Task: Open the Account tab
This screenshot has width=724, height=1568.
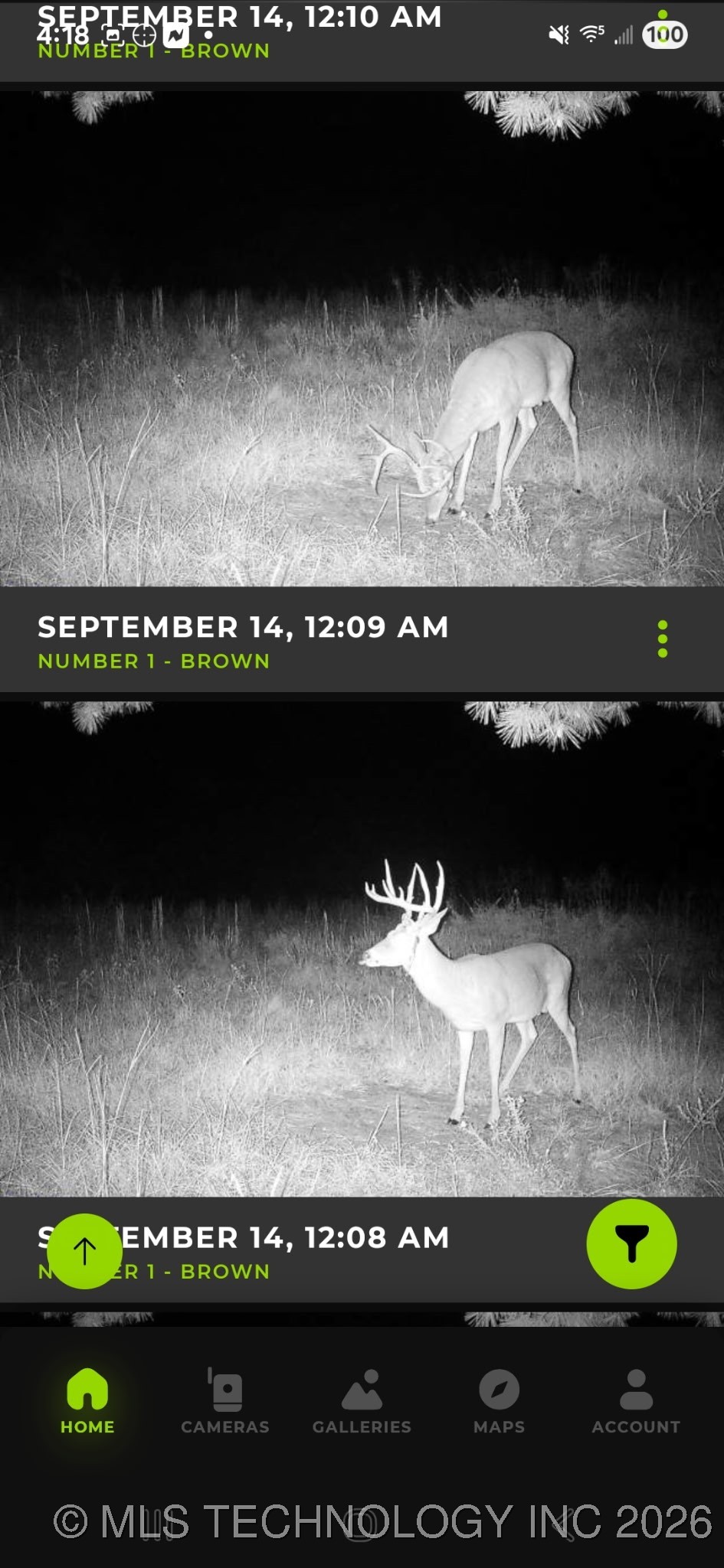Action: click(636, 1402)
